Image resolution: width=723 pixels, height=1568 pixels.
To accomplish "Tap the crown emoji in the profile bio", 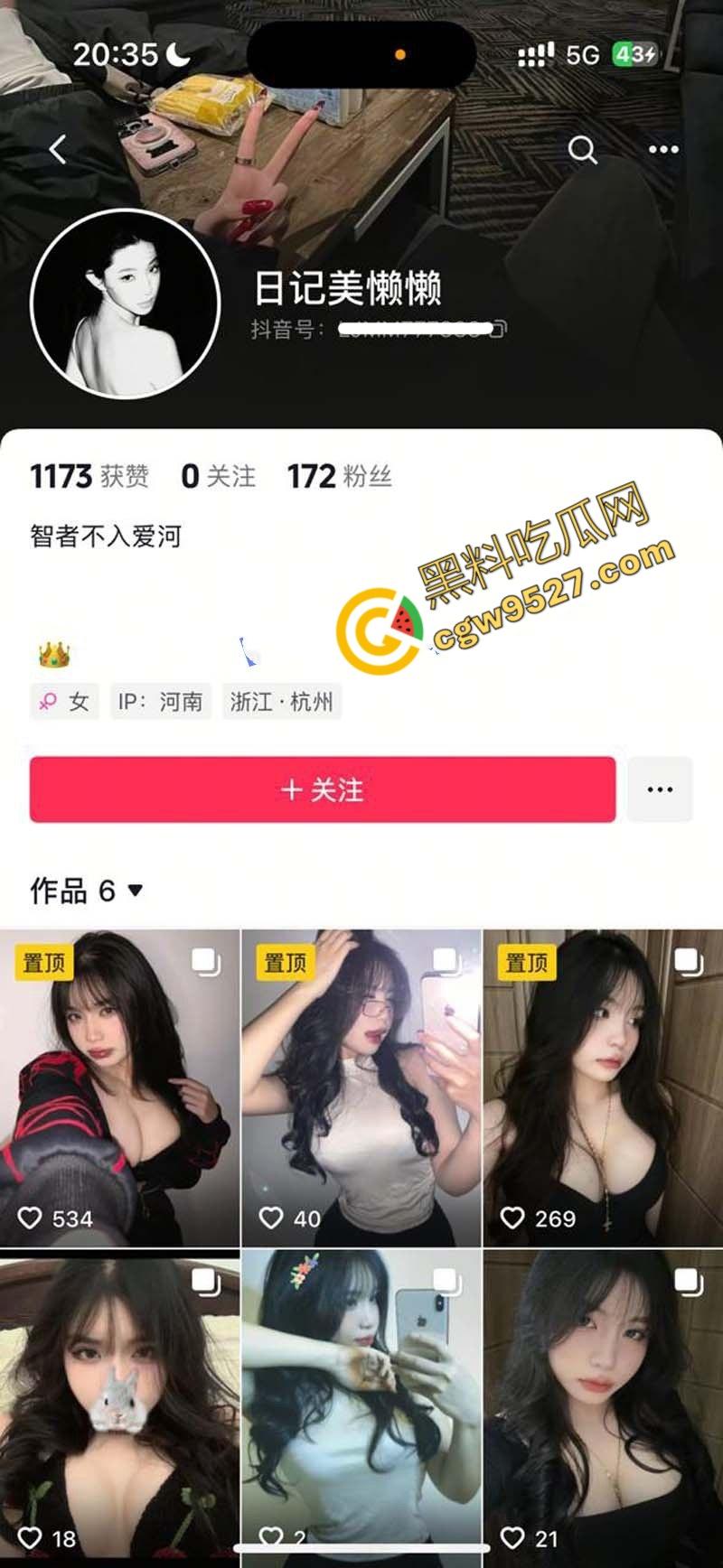I will (52, 654).
